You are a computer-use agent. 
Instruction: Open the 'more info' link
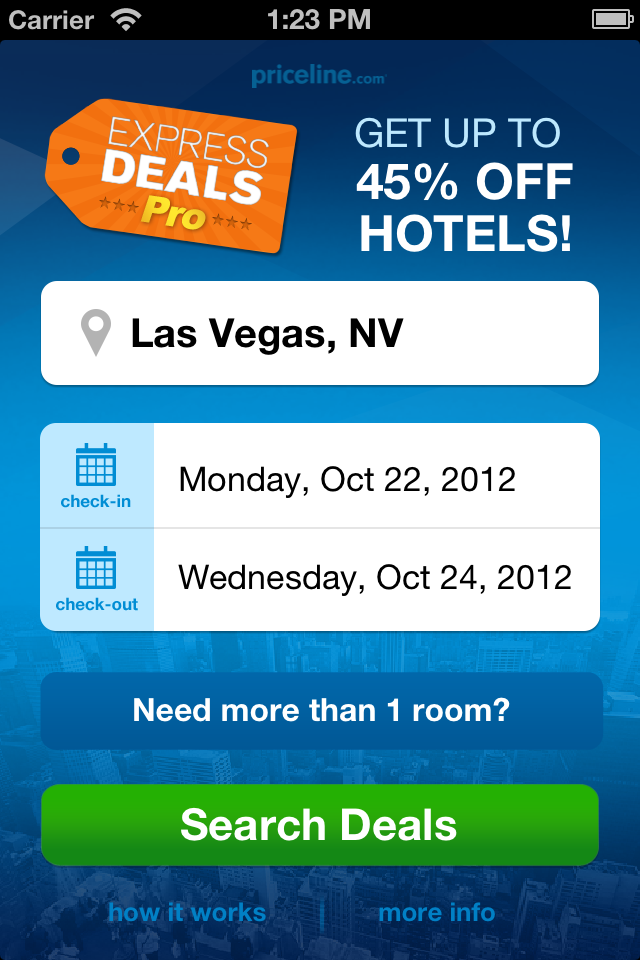coord(436,912)
